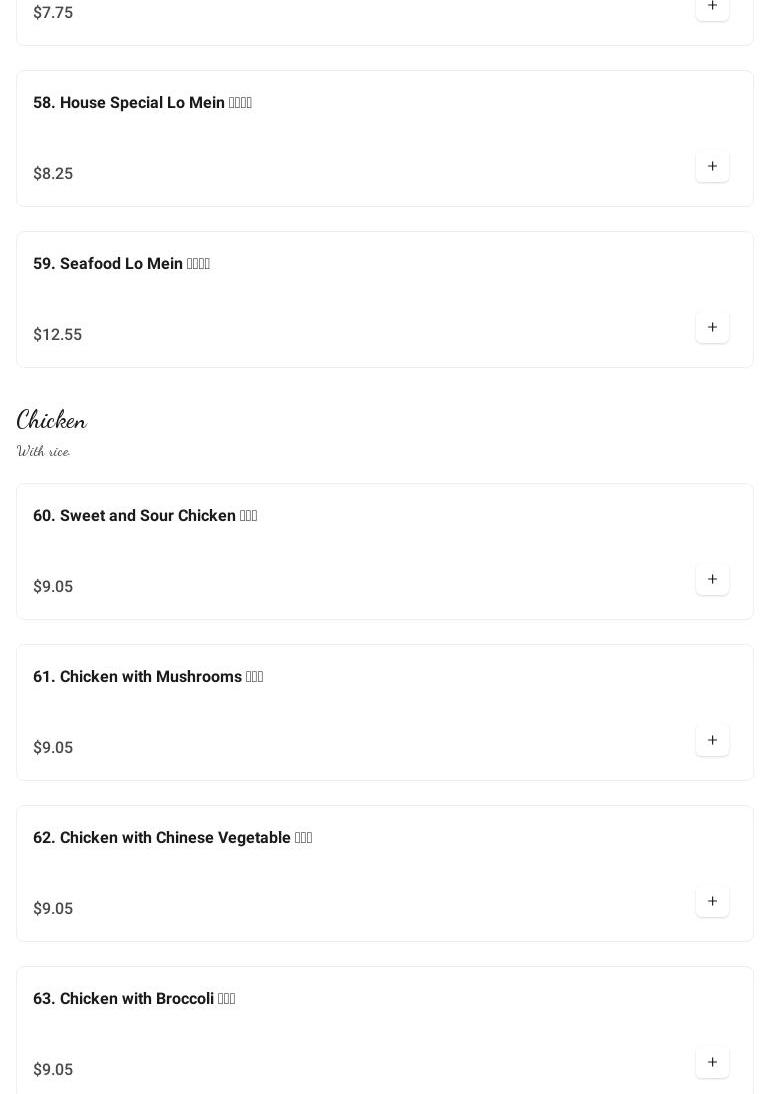
Task: Add Seafood Lo Mein to the cart
Action: (x=712, y=327)
